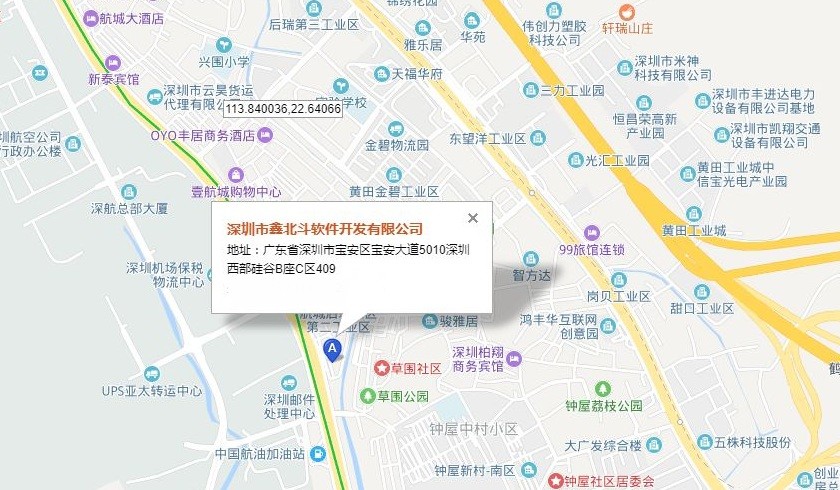840x490 pixels.
Task: Tap the blue marker A
Action: point(333,347)
